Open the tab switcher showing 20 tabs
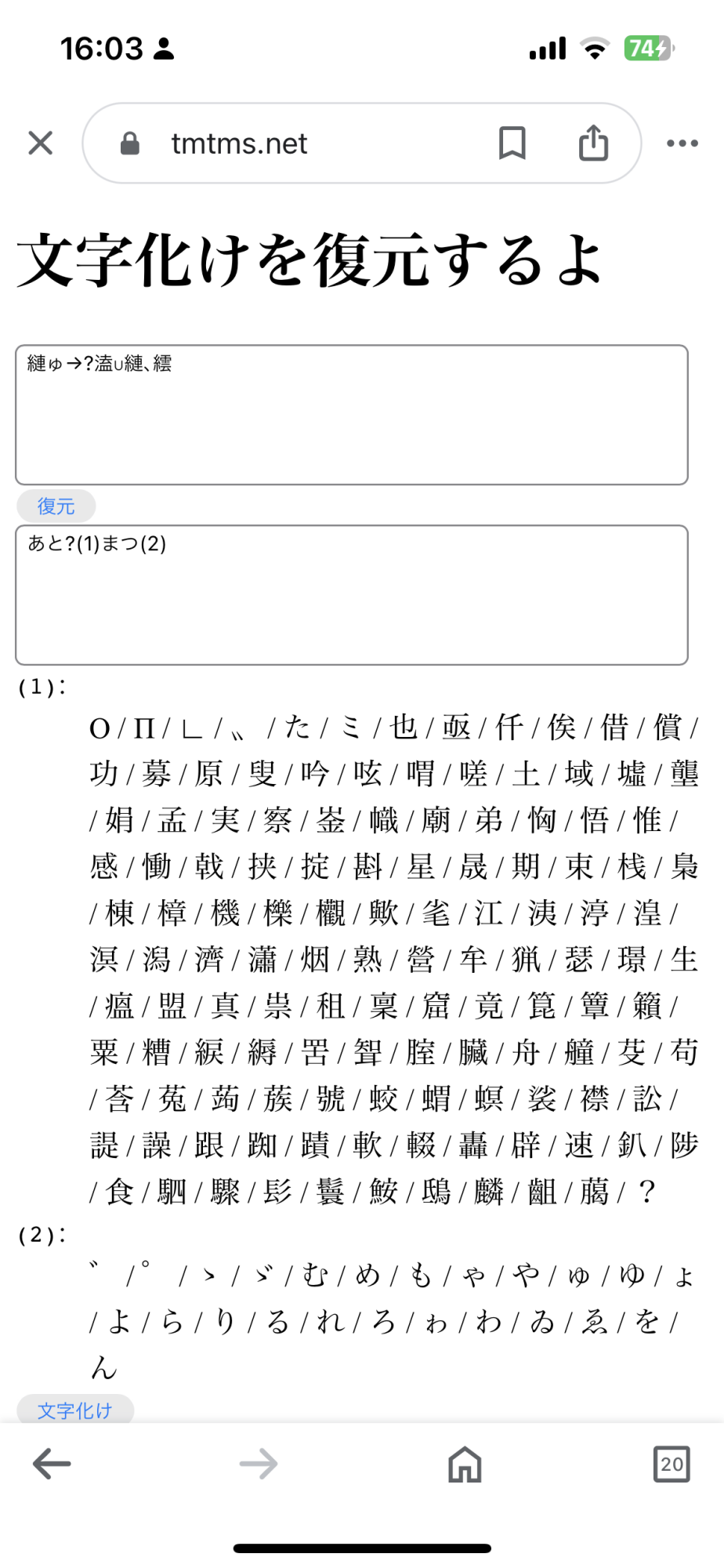724x1568 pixels. [x=672, y=1464]
